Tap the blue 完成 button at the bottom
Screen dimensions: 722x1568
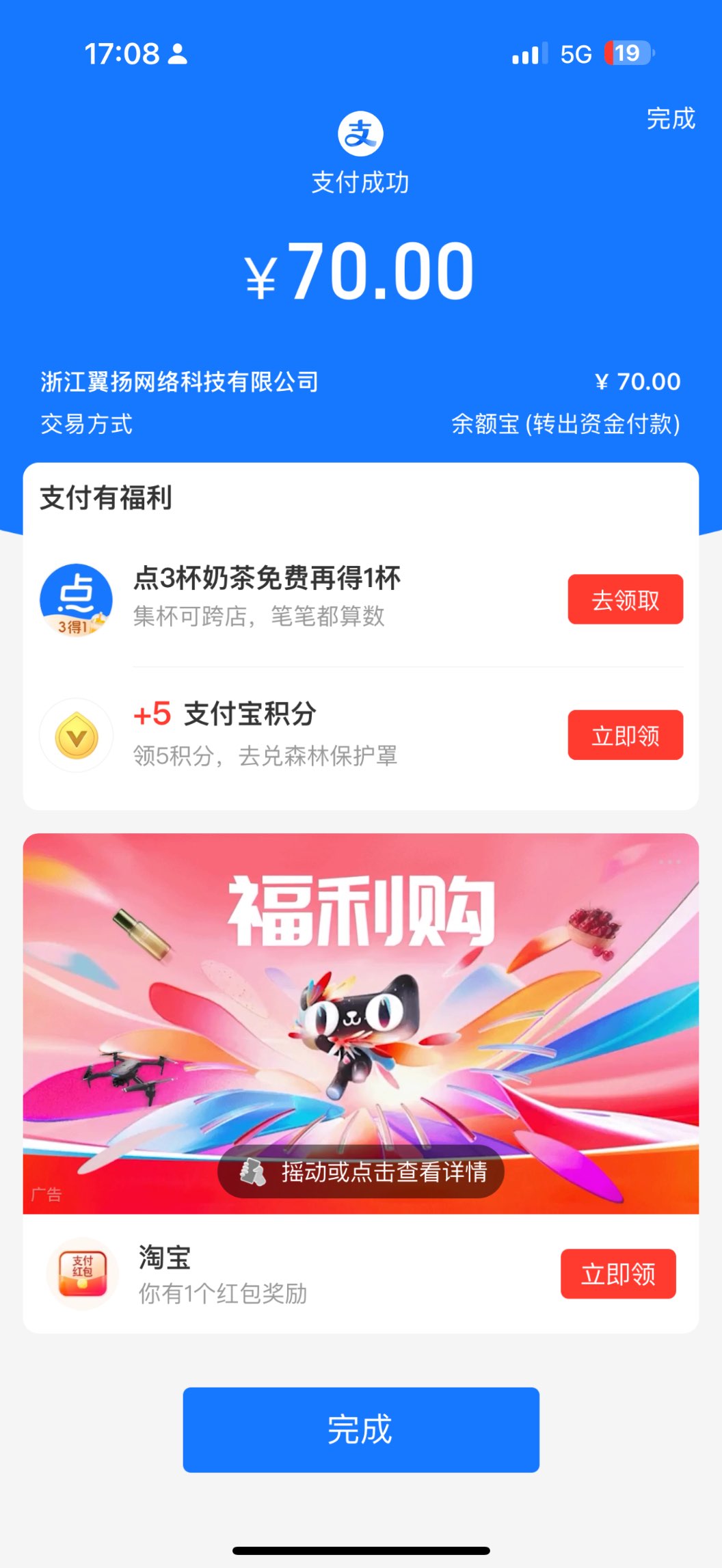tap(360, 1430)
